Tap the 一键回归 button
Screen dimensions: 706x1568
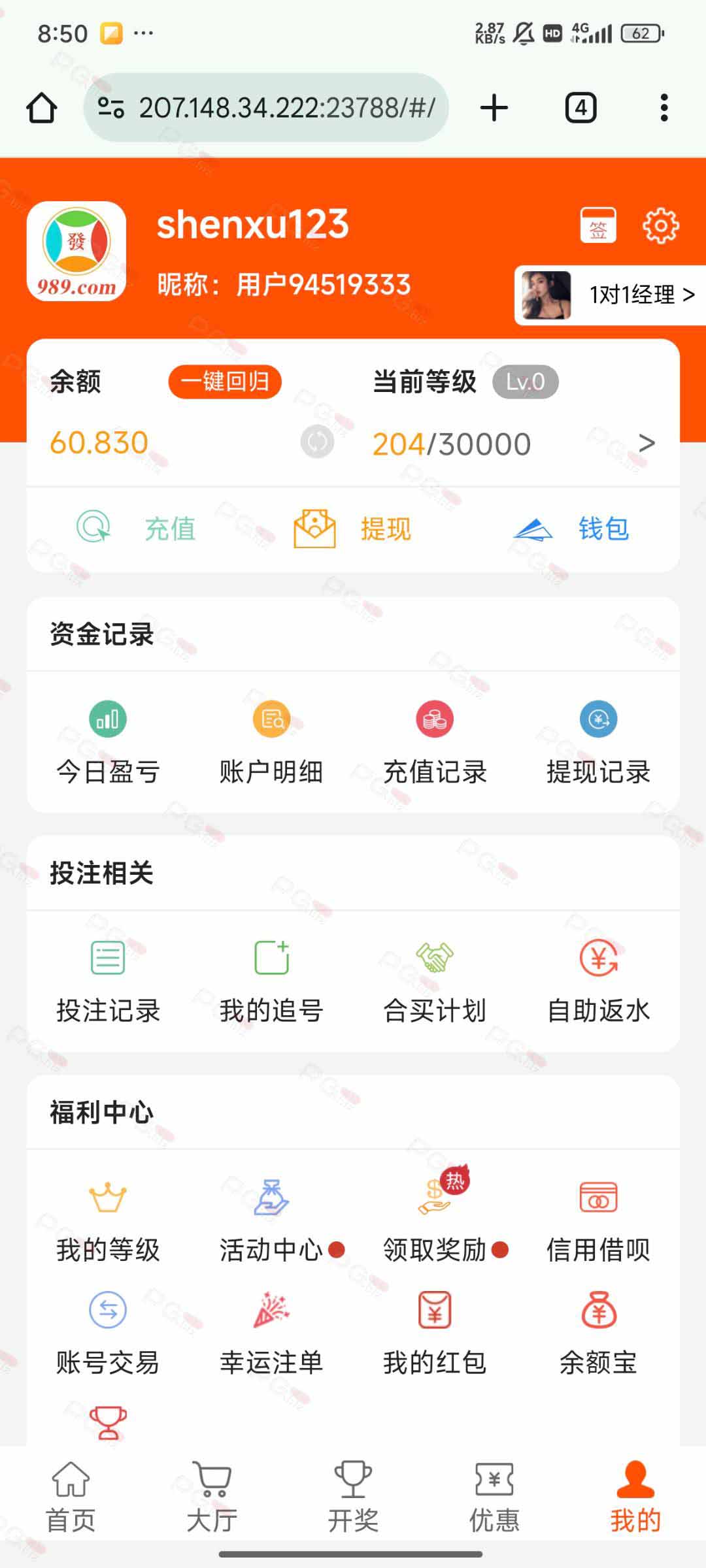click(225, 382)
